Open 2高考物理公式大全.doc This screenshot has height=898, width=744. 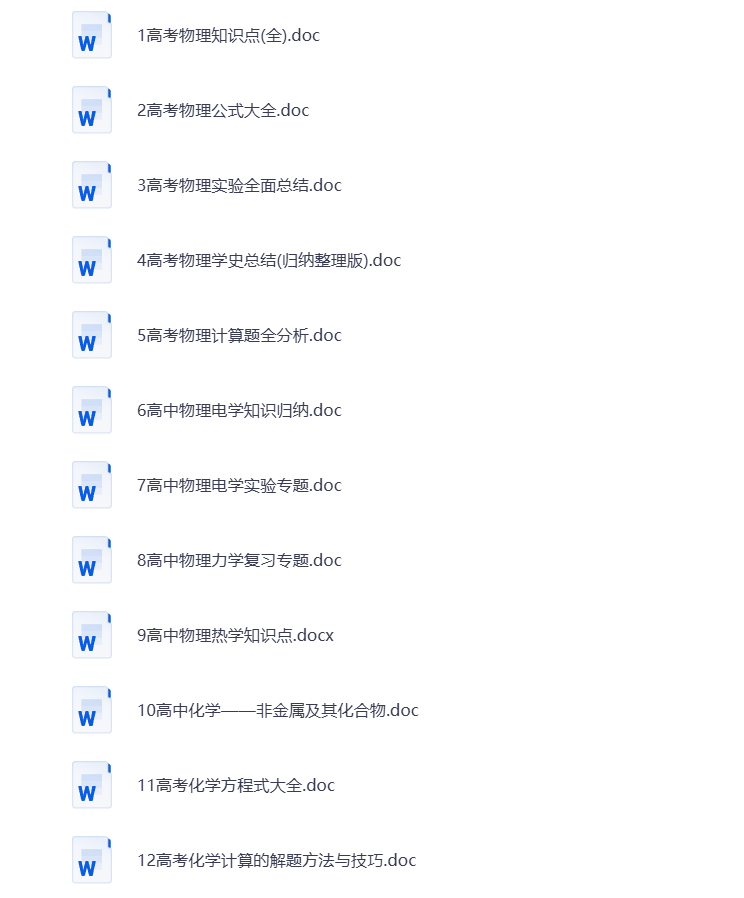(x=221, y=110)
